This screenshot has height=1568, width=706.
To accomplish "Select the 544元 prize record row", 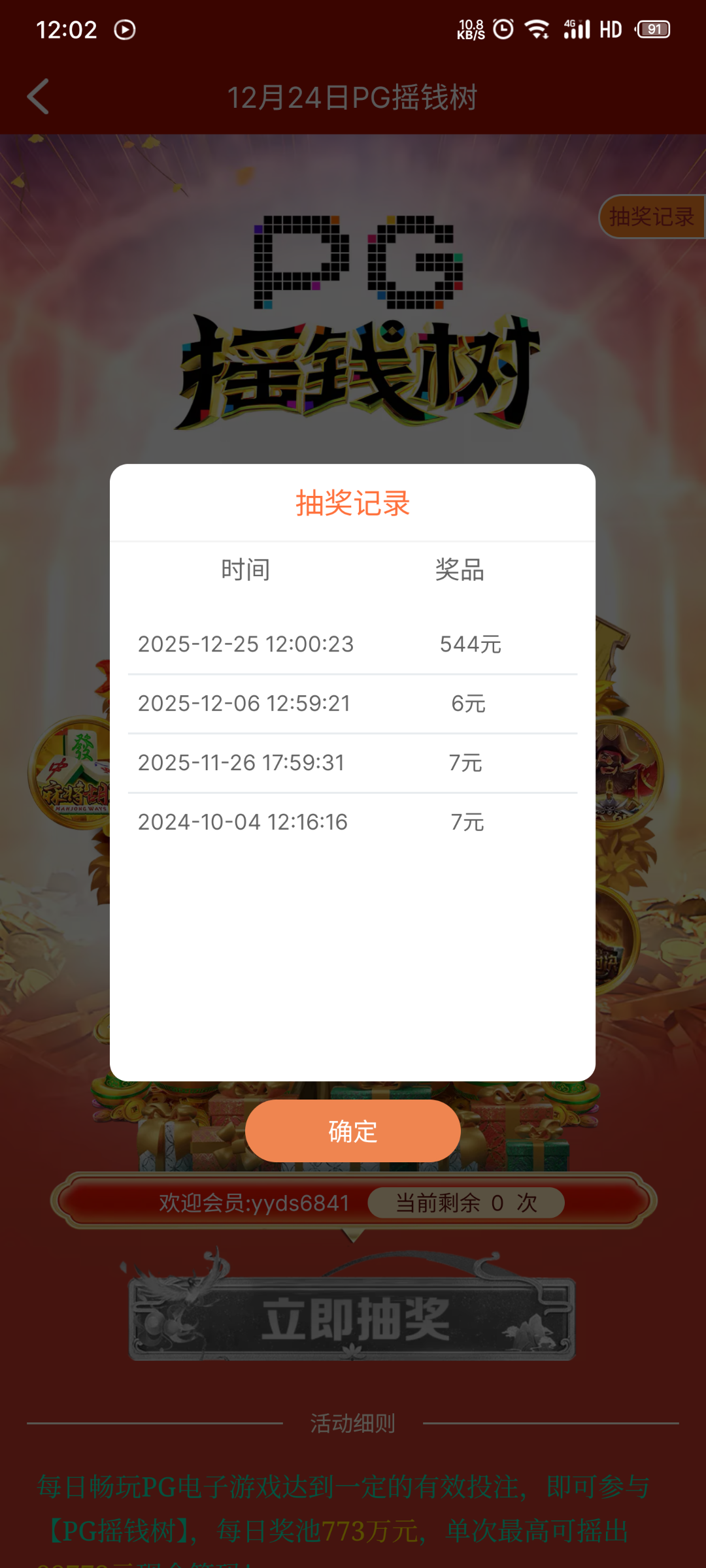I will click(x=352, y=644).
